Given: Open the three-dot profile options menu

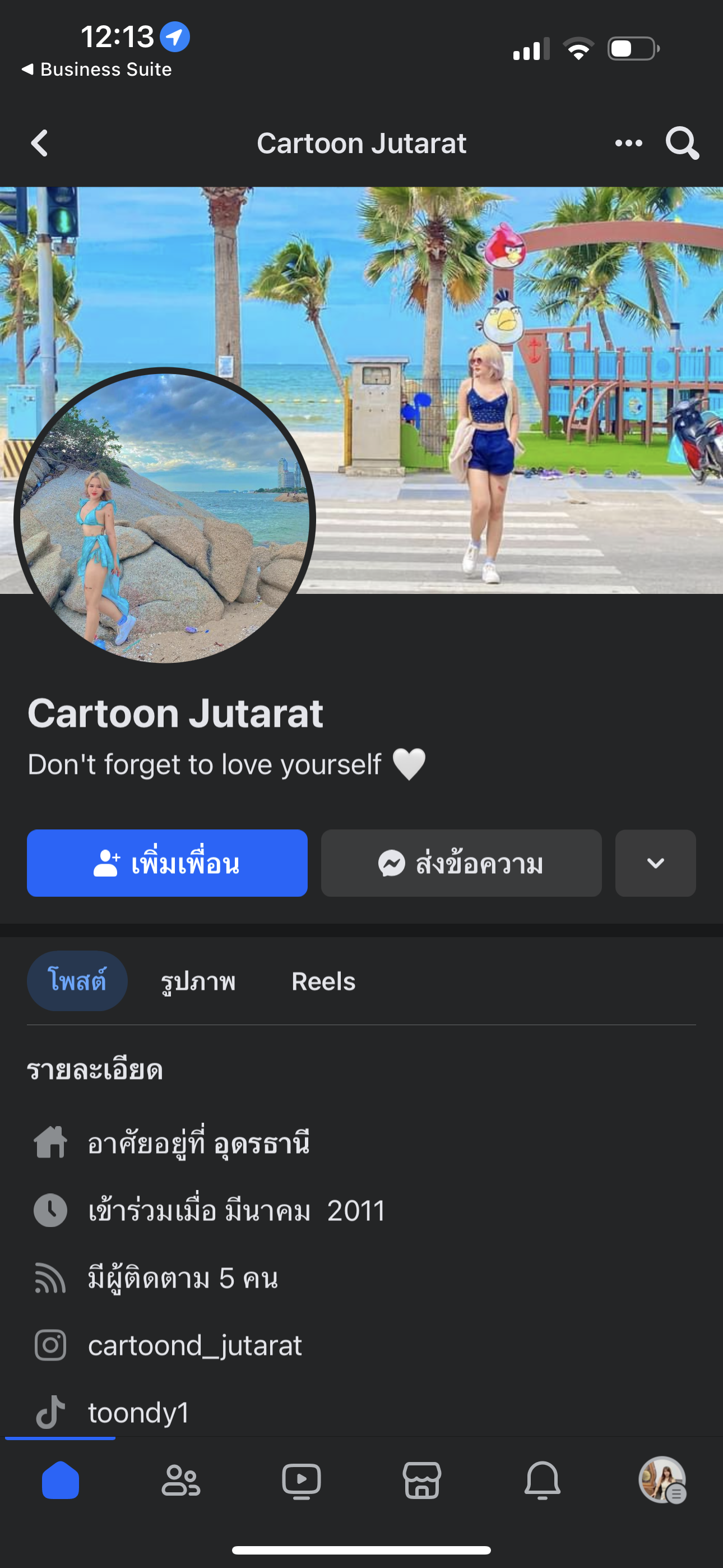Looking at the screenshot, I should tap(628, 144).
